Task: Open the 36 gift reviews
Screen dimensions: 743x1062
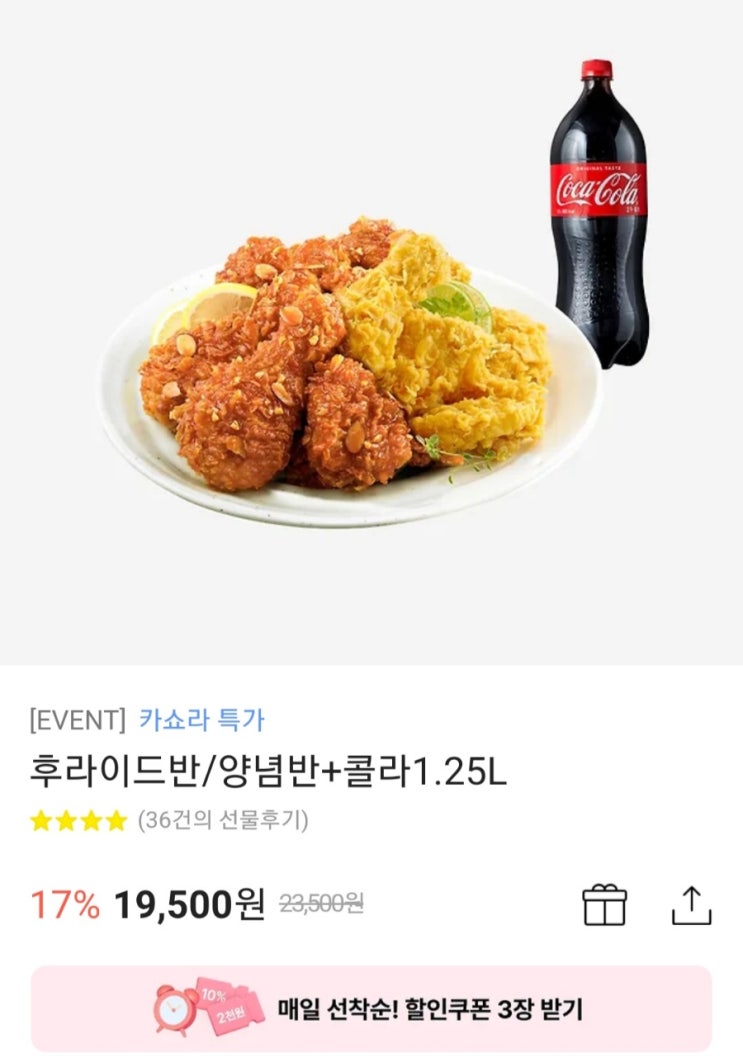Action: click(x=223, y=820)
